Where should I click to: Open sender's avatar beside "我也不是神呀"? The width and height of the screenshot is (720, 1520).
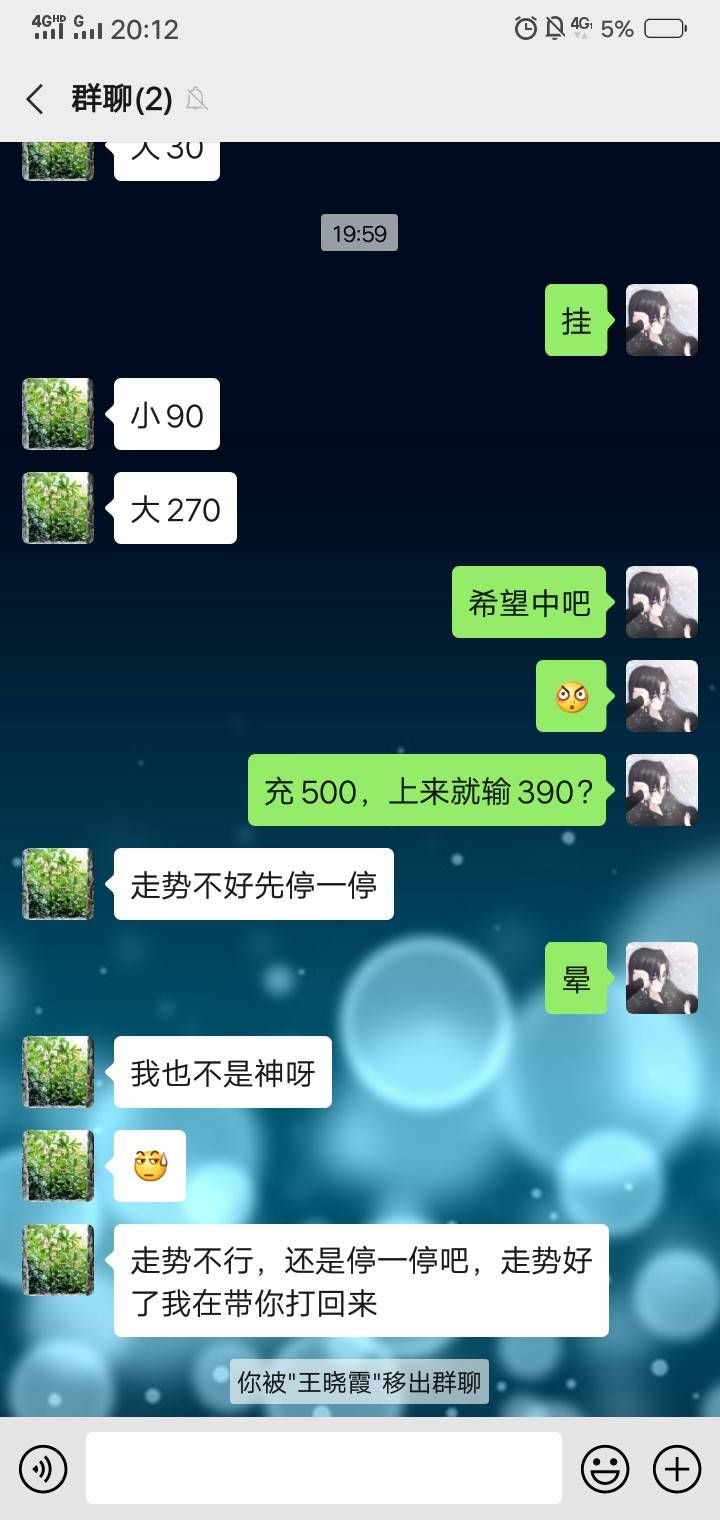58,1072
